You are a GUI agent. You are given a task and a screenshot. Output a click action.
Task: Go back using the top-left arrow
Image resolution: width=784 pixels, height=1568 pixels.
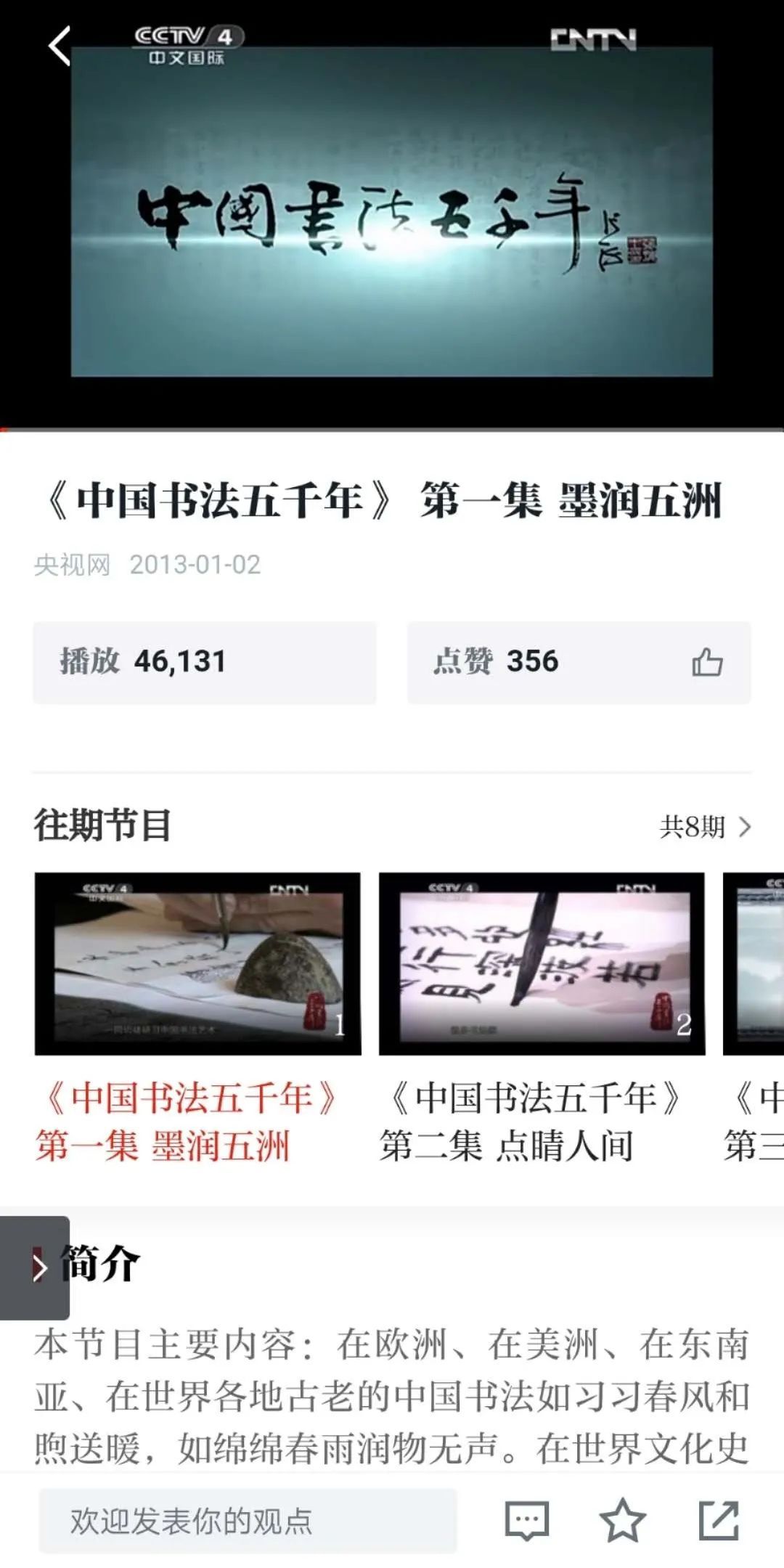(x=60, y=46)
